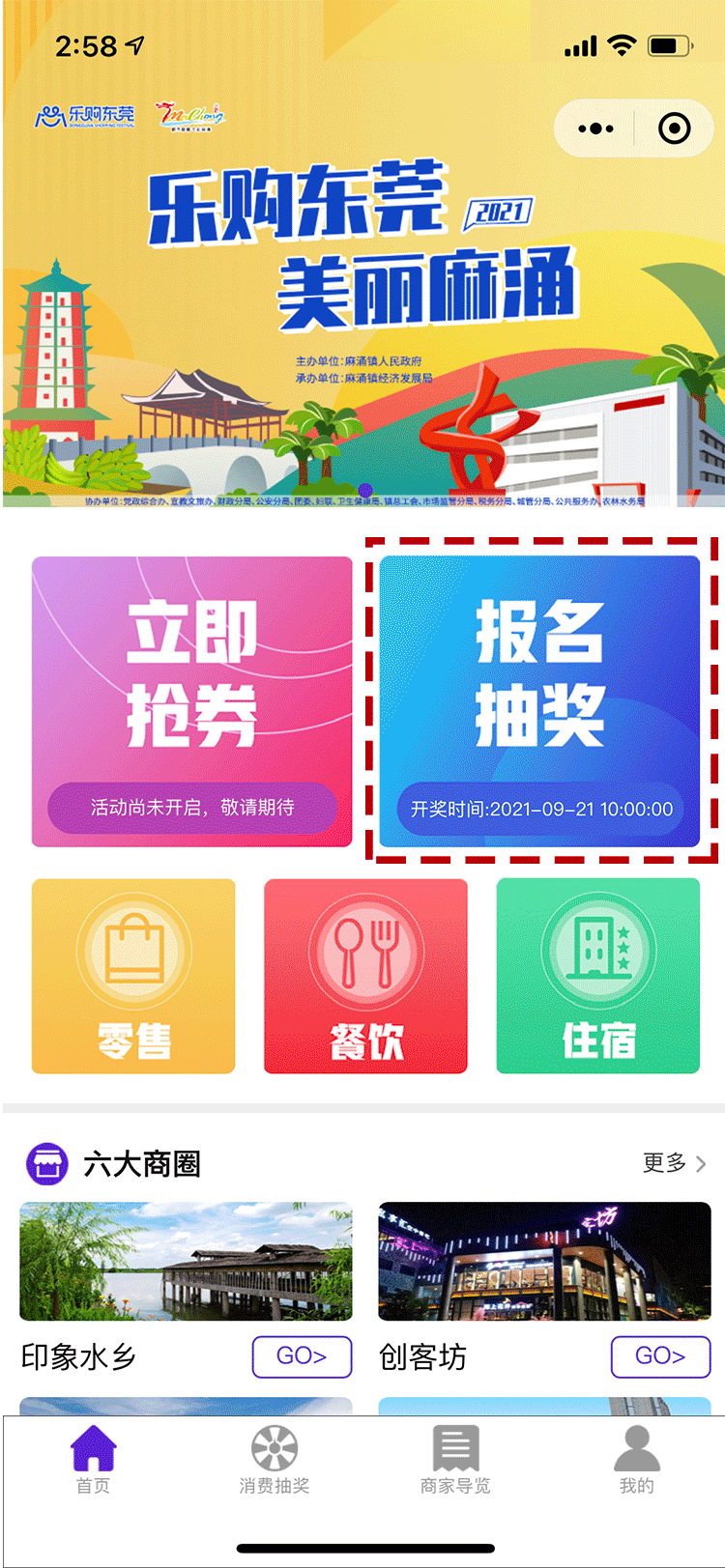Tap GO> next to 印象水乡

point(302,1356)
